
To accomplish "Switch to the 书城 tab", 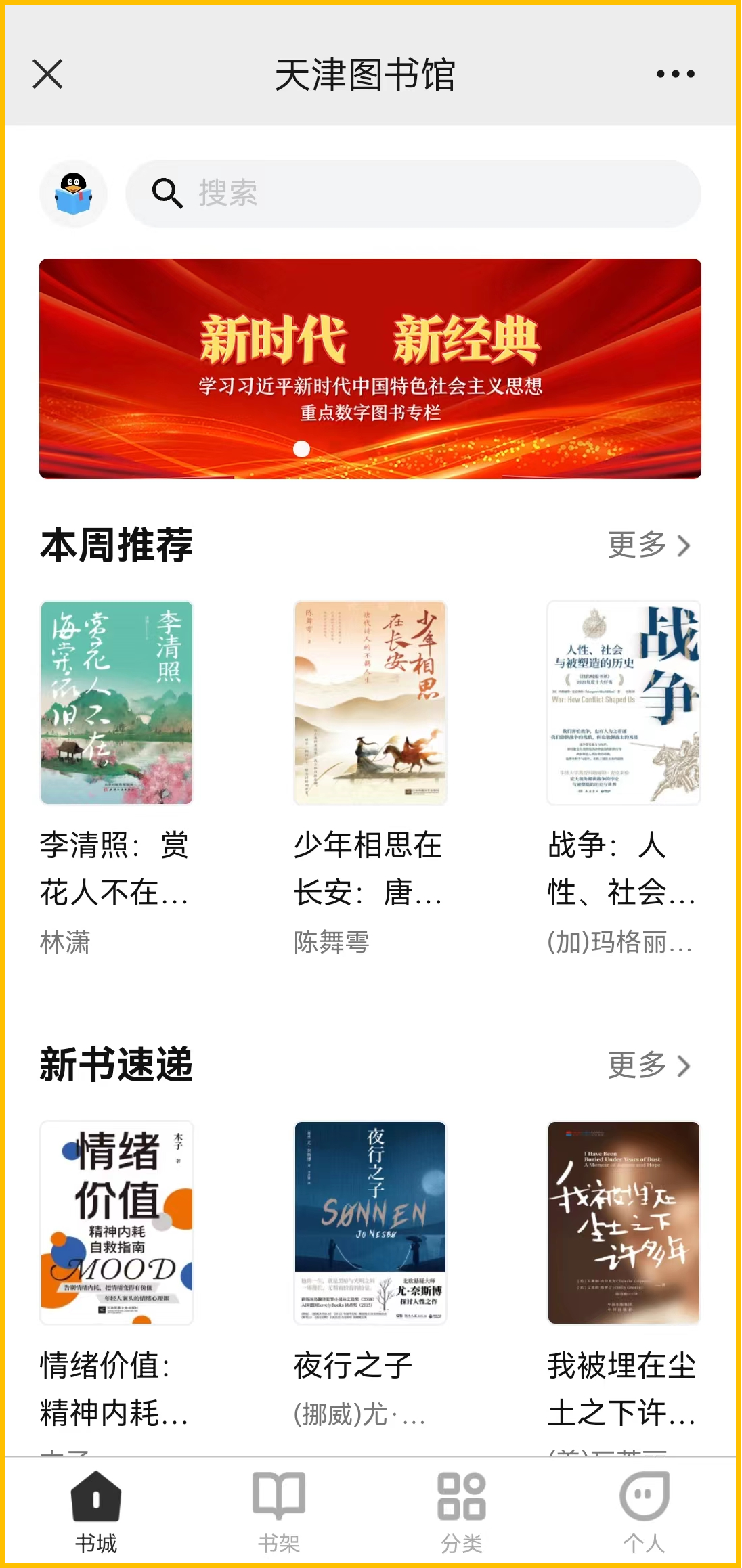I will (96, 1512).
